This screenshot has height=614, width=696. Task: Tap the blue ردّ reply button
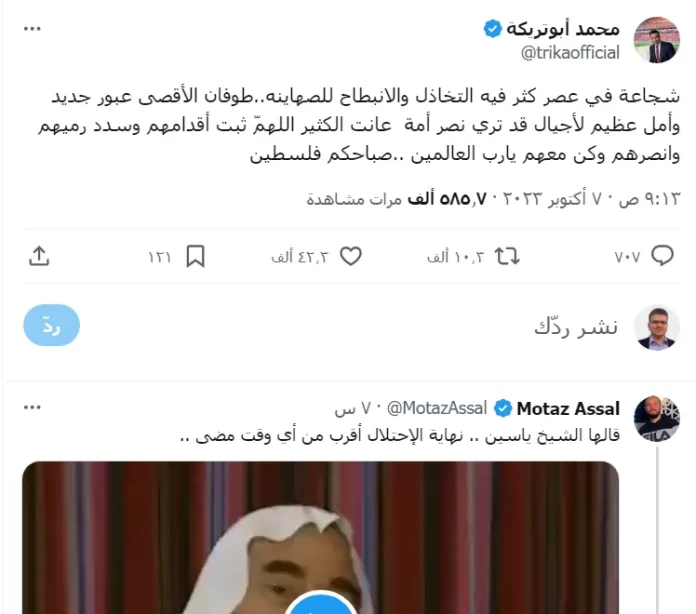point(51,326)
